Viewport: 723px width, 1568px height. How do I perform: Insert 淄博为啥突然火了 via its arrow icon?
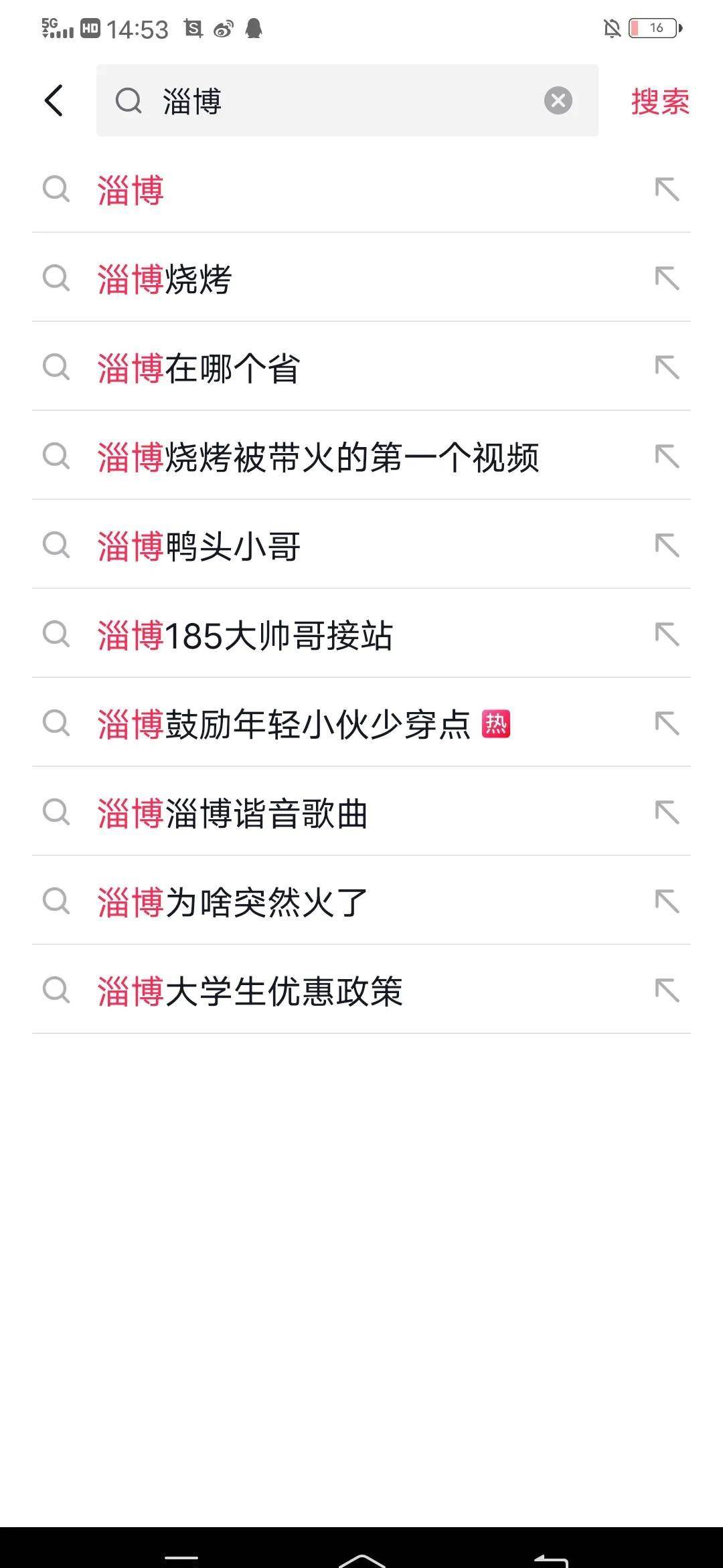(x=667, y=901)
